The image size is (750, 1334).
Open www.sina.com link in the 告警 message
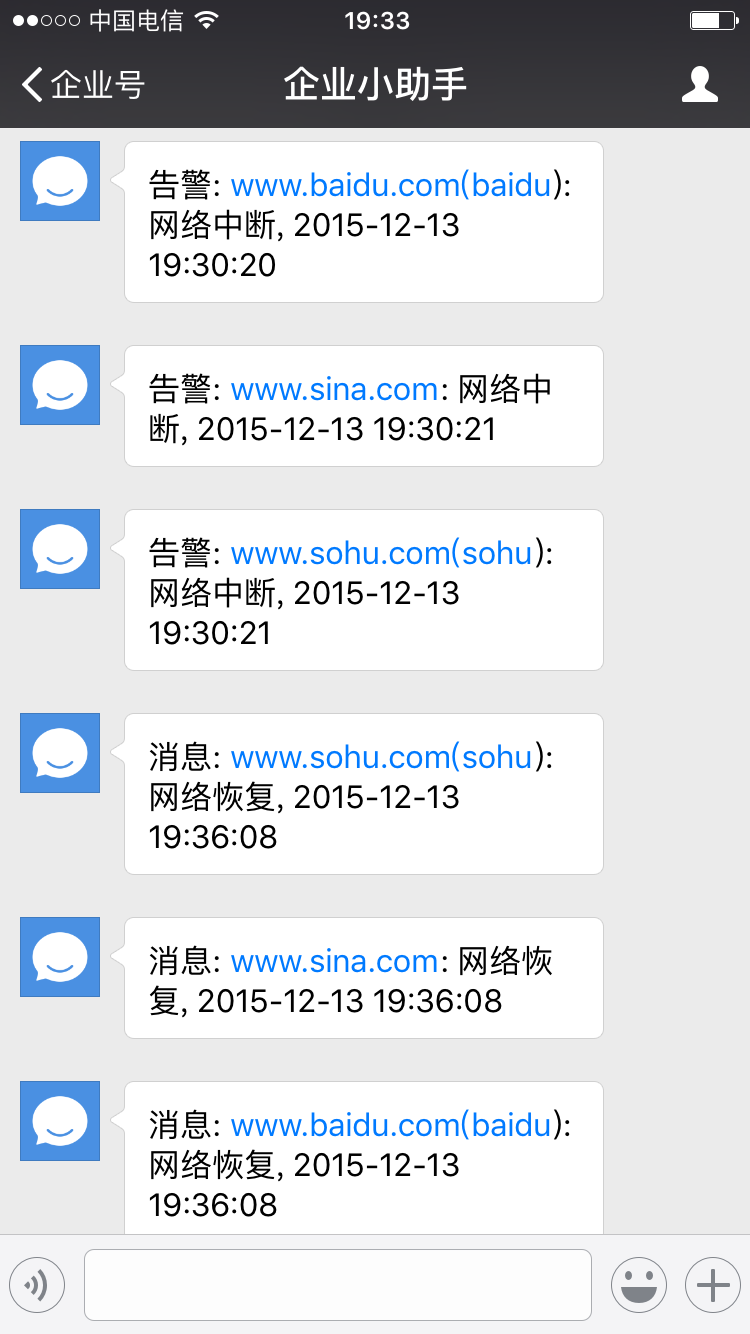point(334,389)
